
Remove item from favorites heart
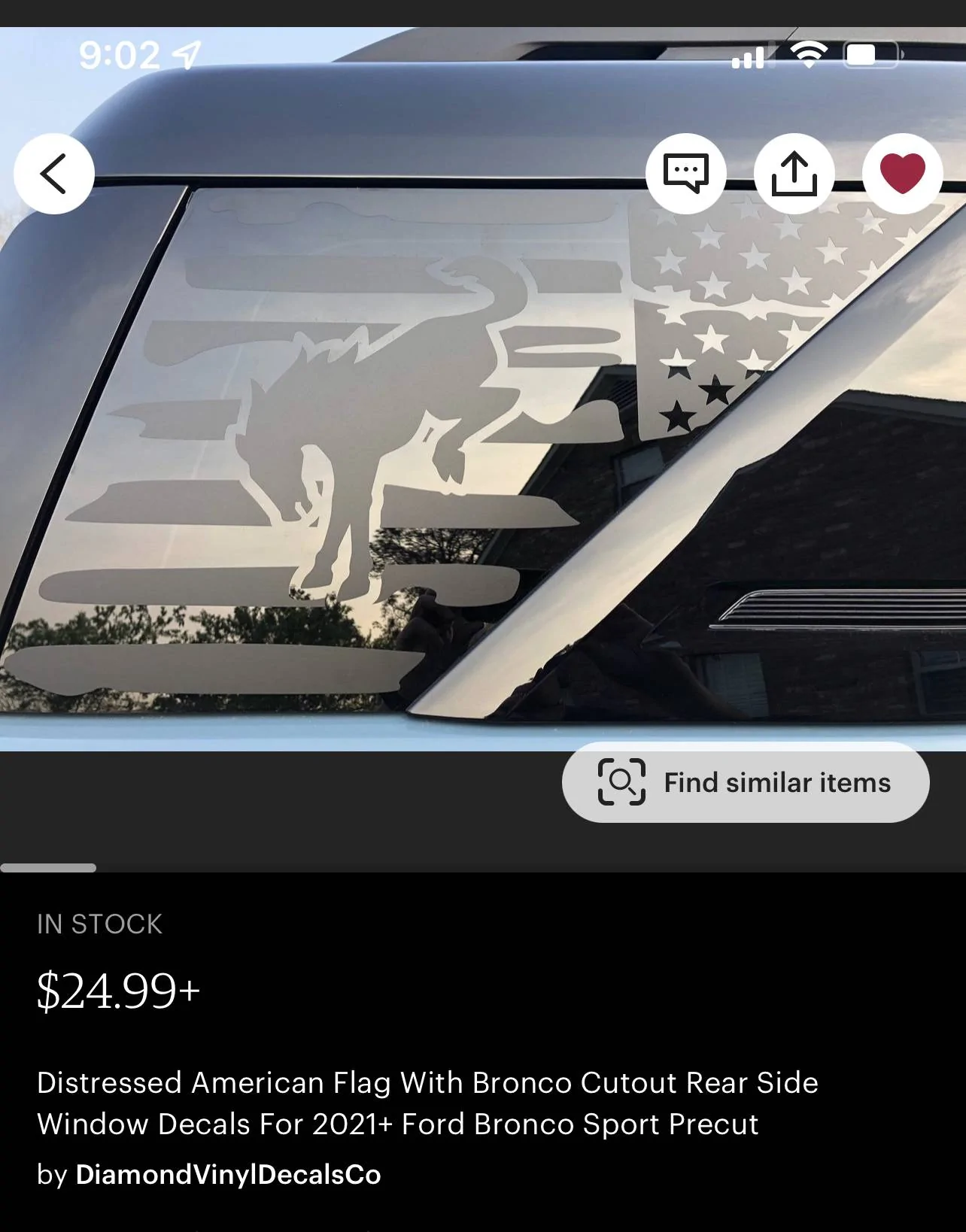(x=902, y=174)
